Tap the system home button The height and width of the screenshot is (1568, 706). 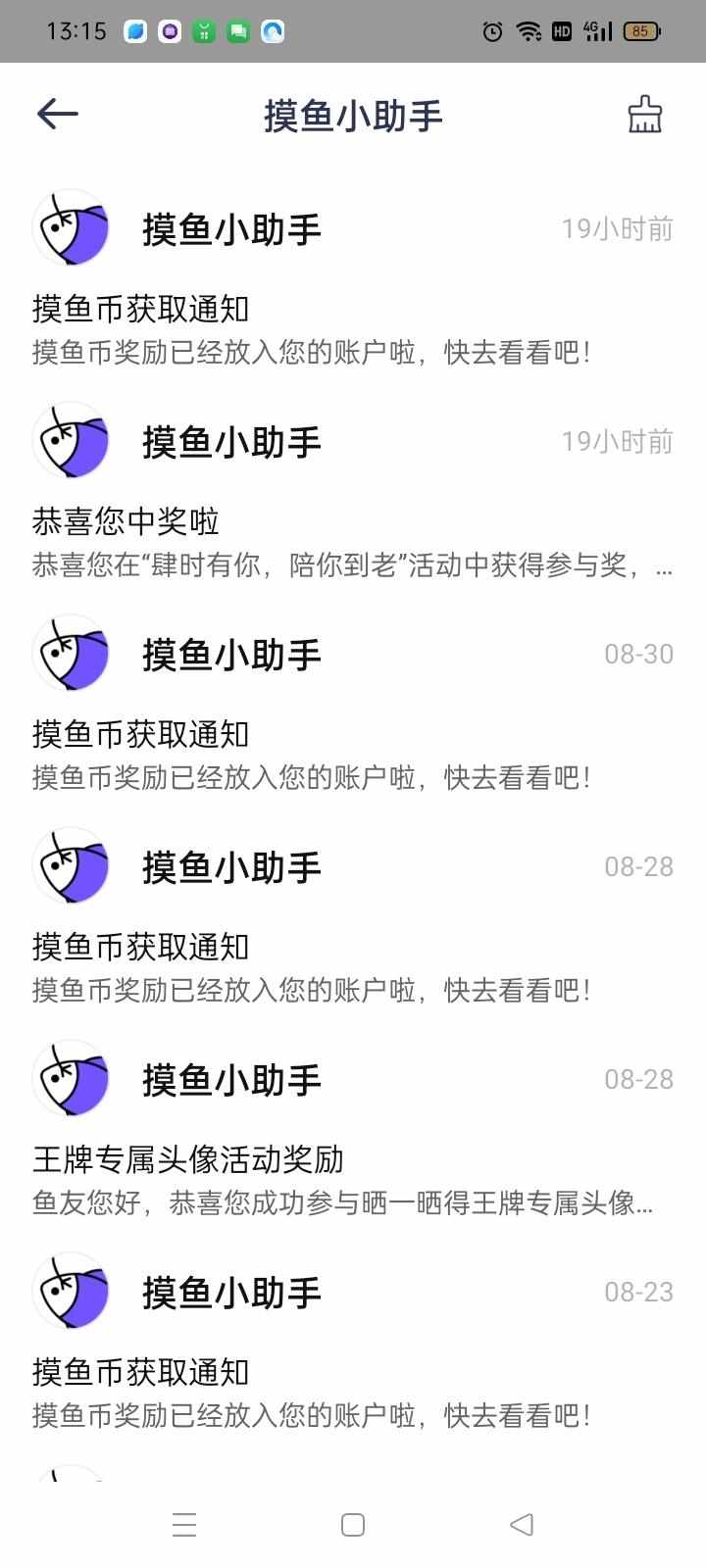click(353, 1524)
